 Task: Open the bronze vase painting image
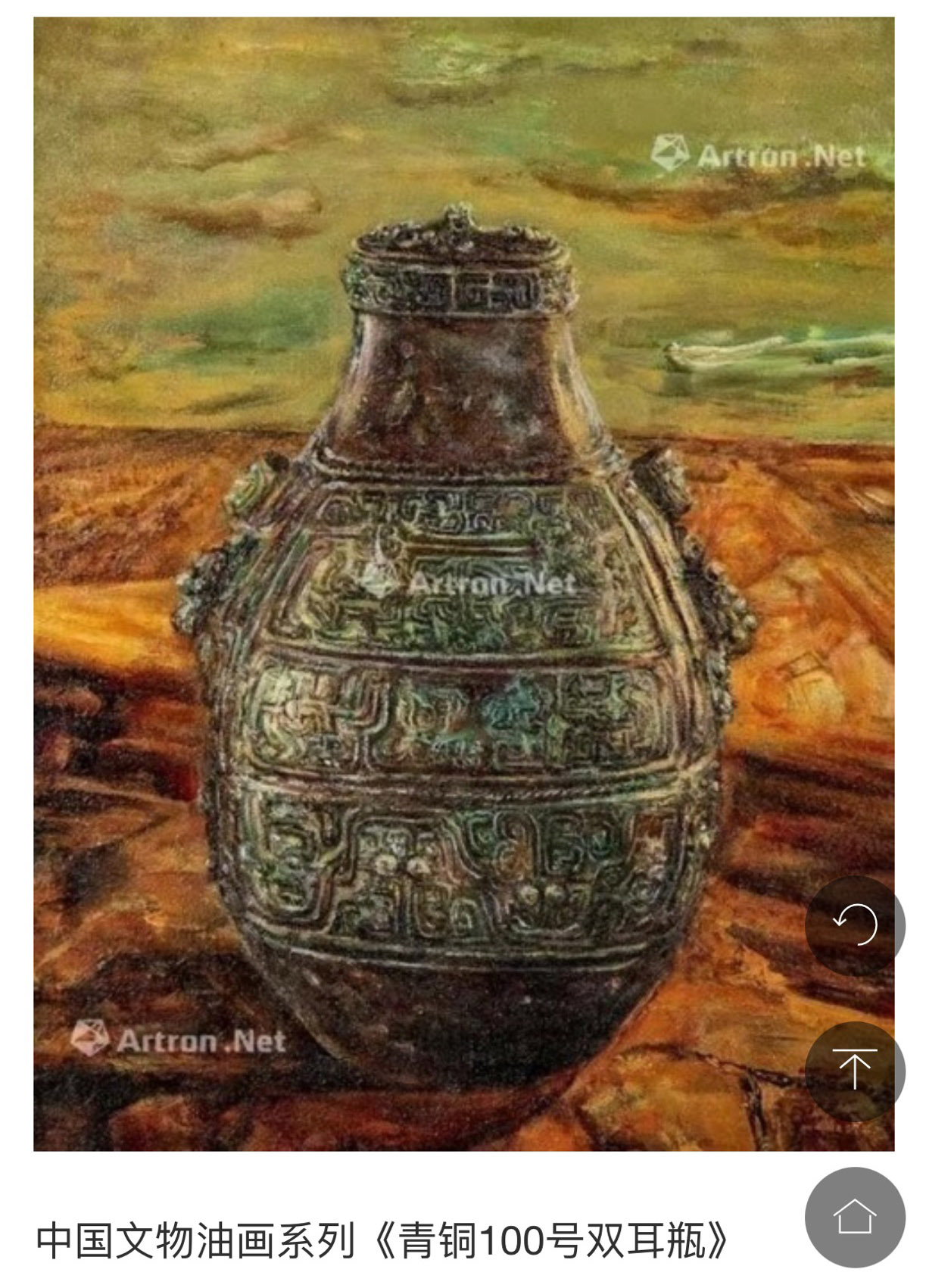[463, 583]
